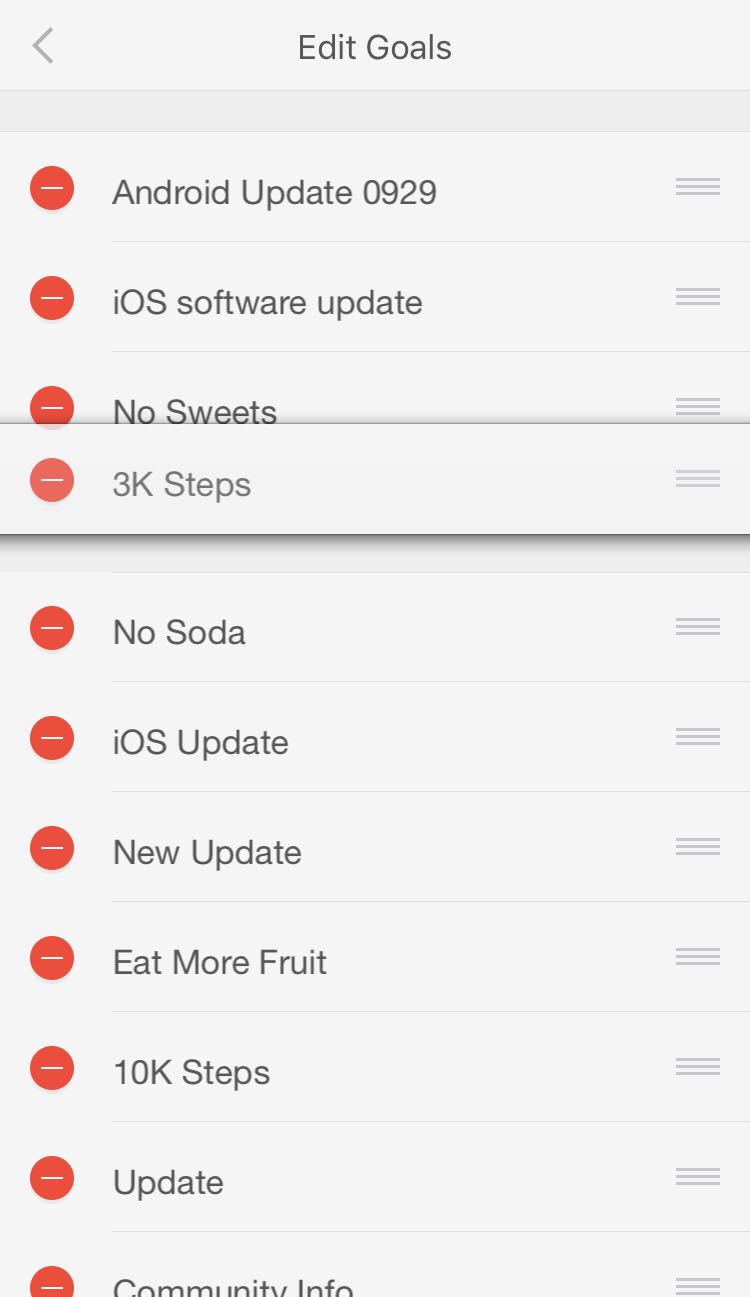Remove the New Update goal
750x1297 pixels.
point(52,848)
